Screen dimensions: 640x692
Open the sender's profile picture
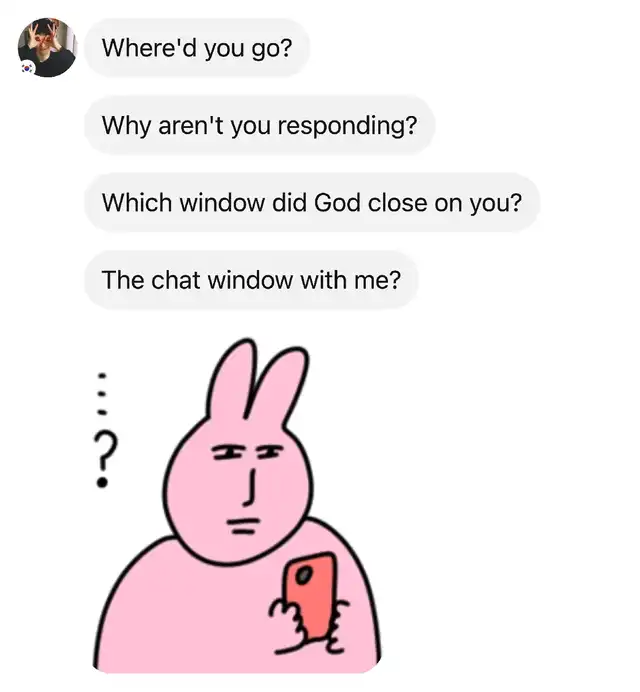[x=47, y=47]
